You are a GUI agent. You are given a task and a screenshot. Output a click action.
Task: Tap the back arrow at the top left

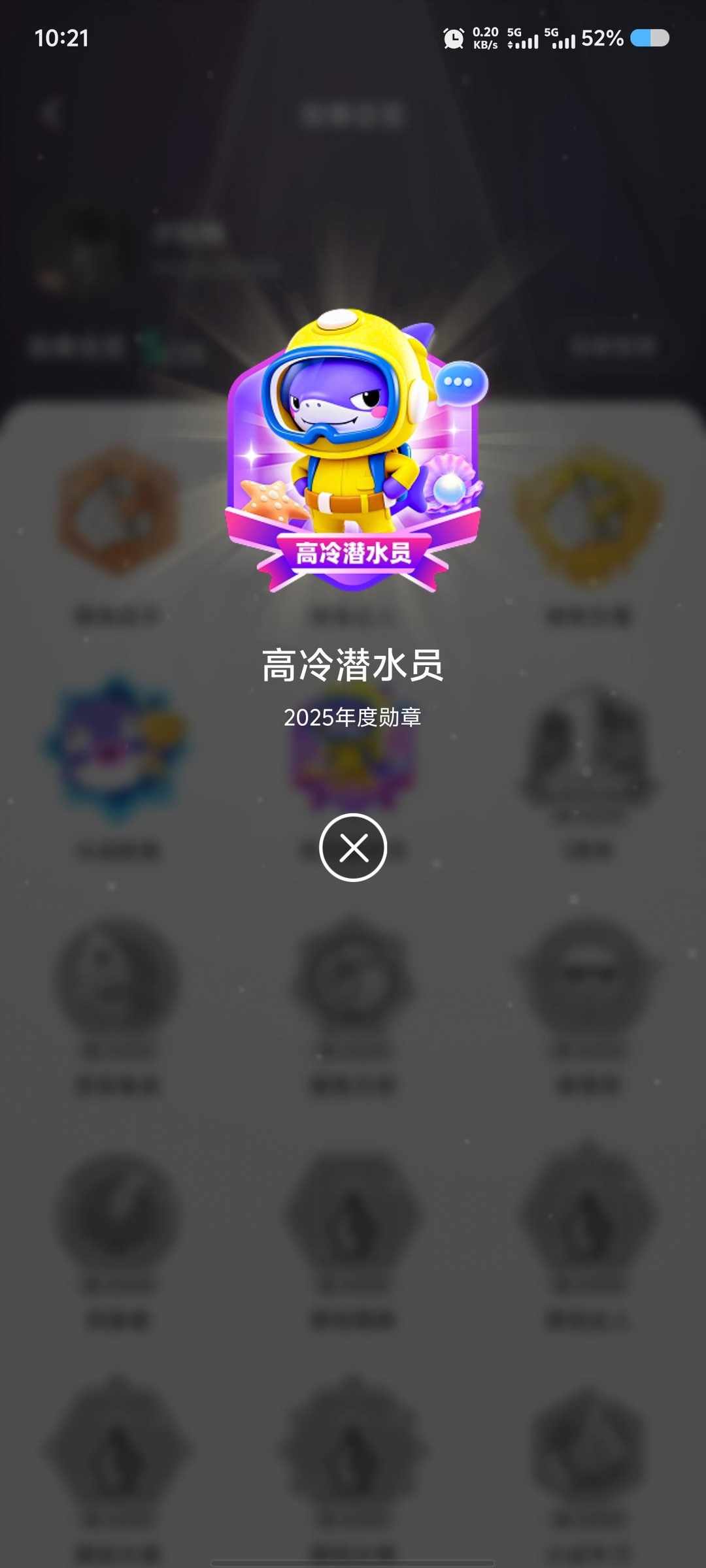(51, 111)
